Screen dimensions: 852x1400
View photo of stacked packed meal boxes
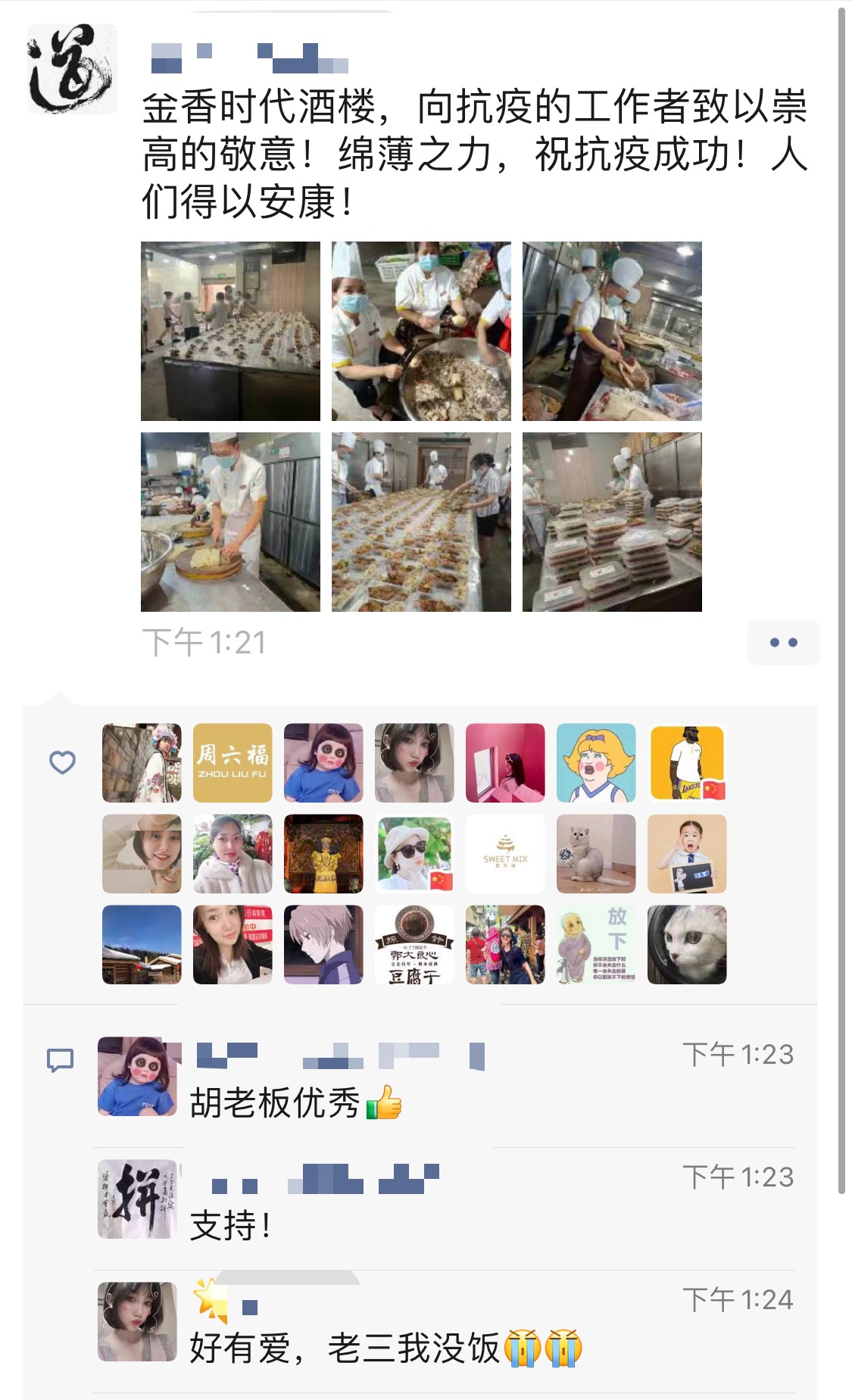click(612, 522)
